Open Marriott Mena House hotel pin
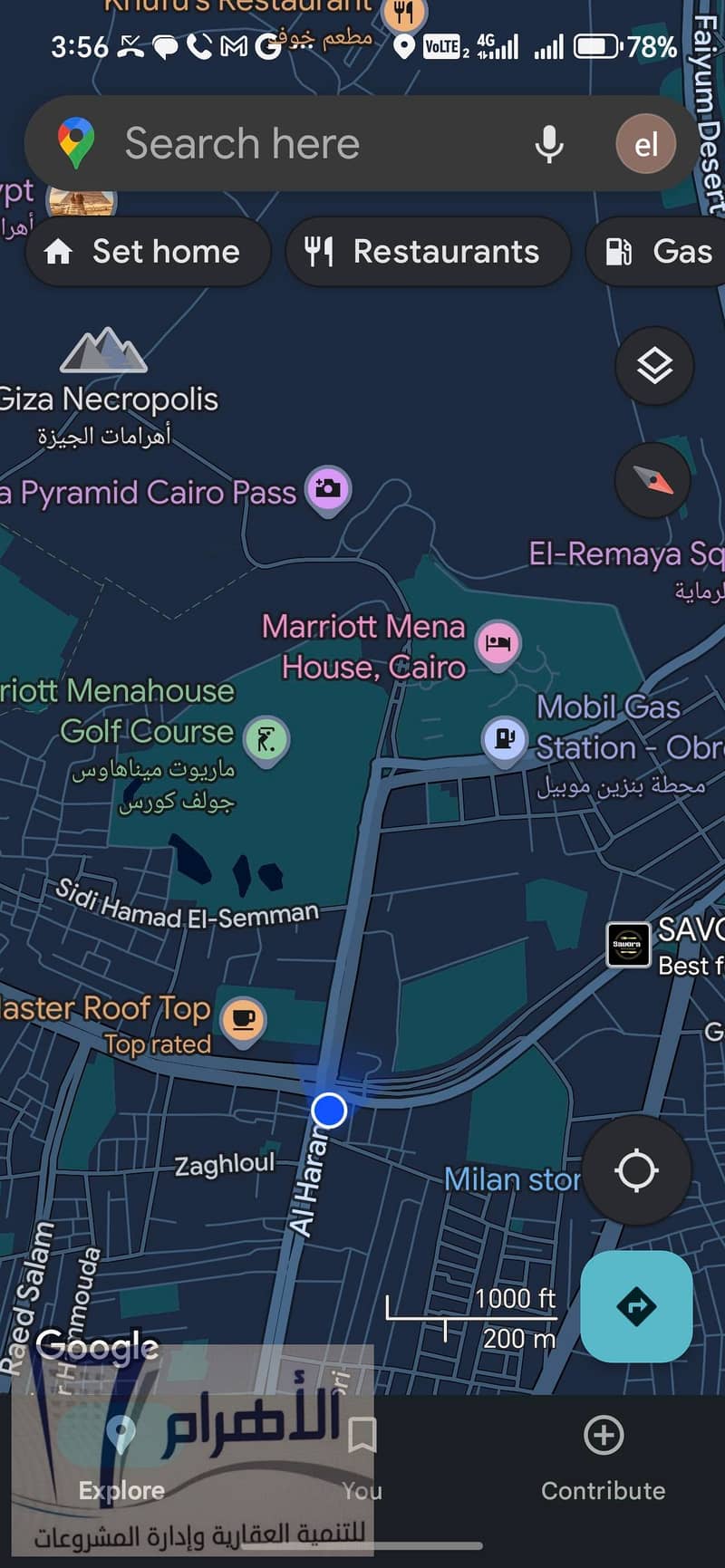This screenshot has width=725, height=1568. point(498,645)
